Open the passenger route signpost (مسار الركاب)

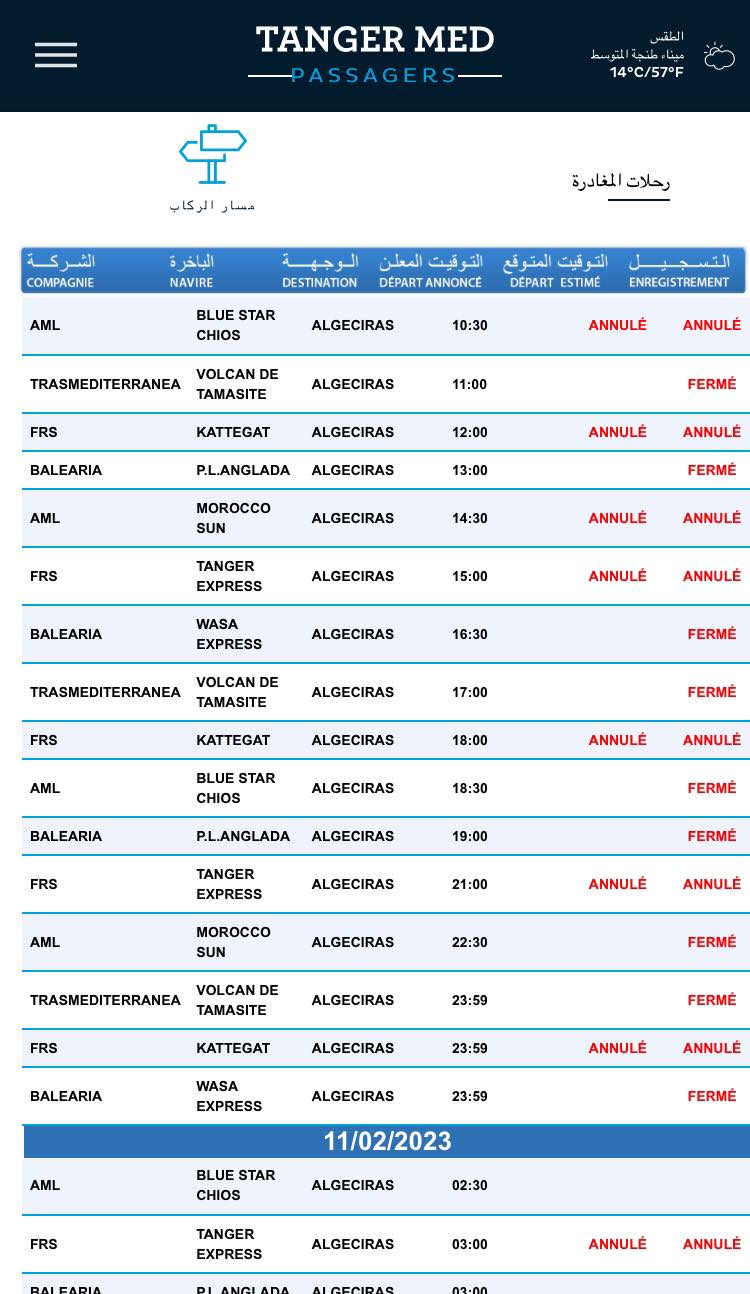[x=212, y=165]
